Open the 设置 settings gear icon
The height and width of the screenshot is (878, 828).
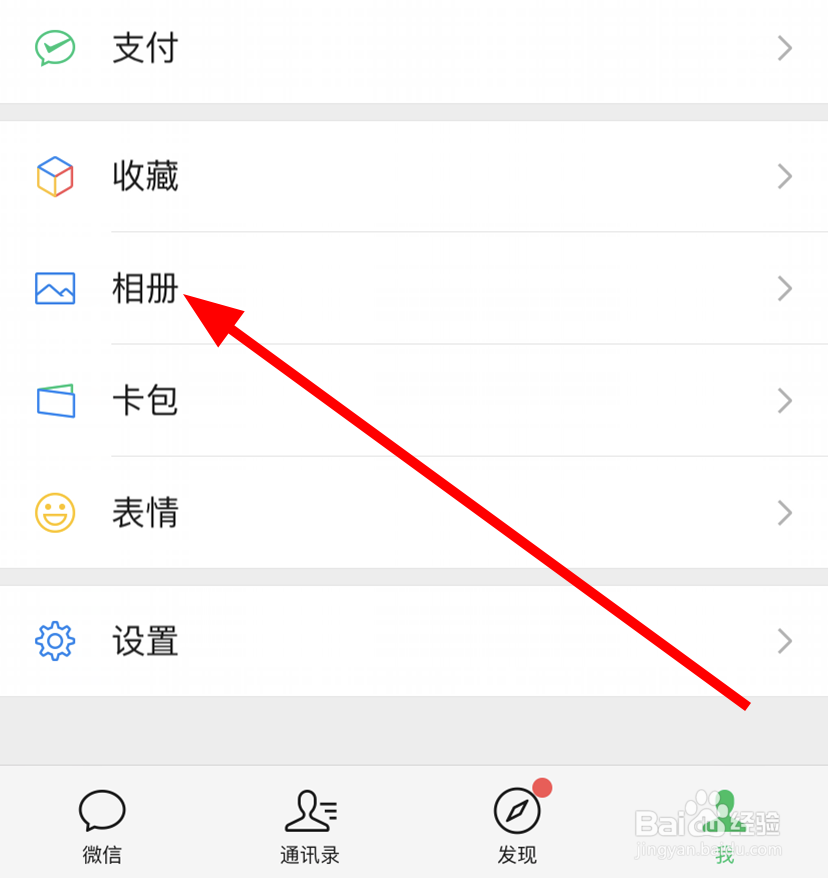(55, 642)
